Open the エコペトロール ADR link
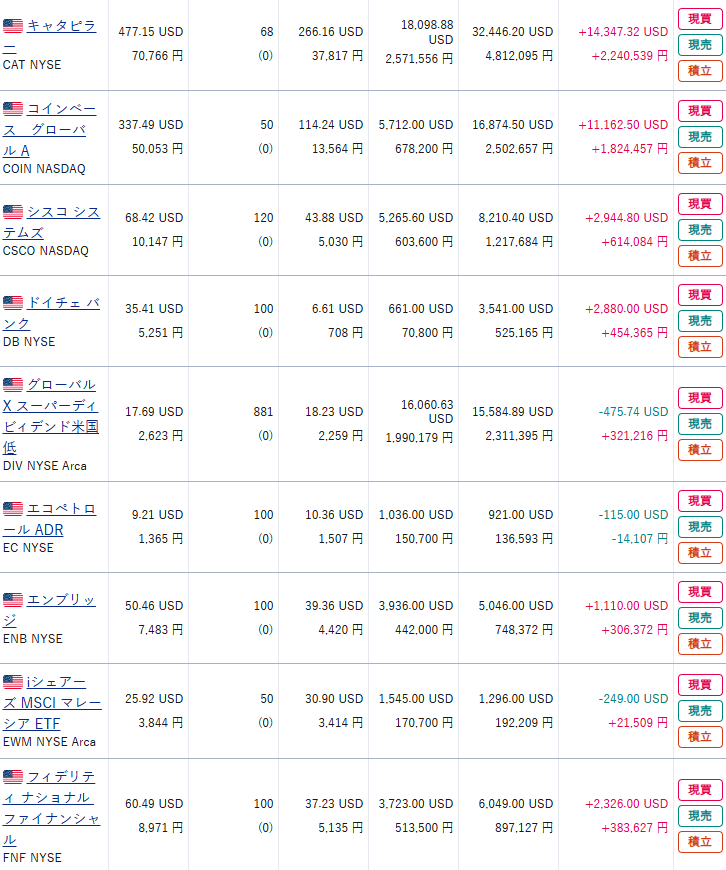The image size is (726, 870). point(62,509)
